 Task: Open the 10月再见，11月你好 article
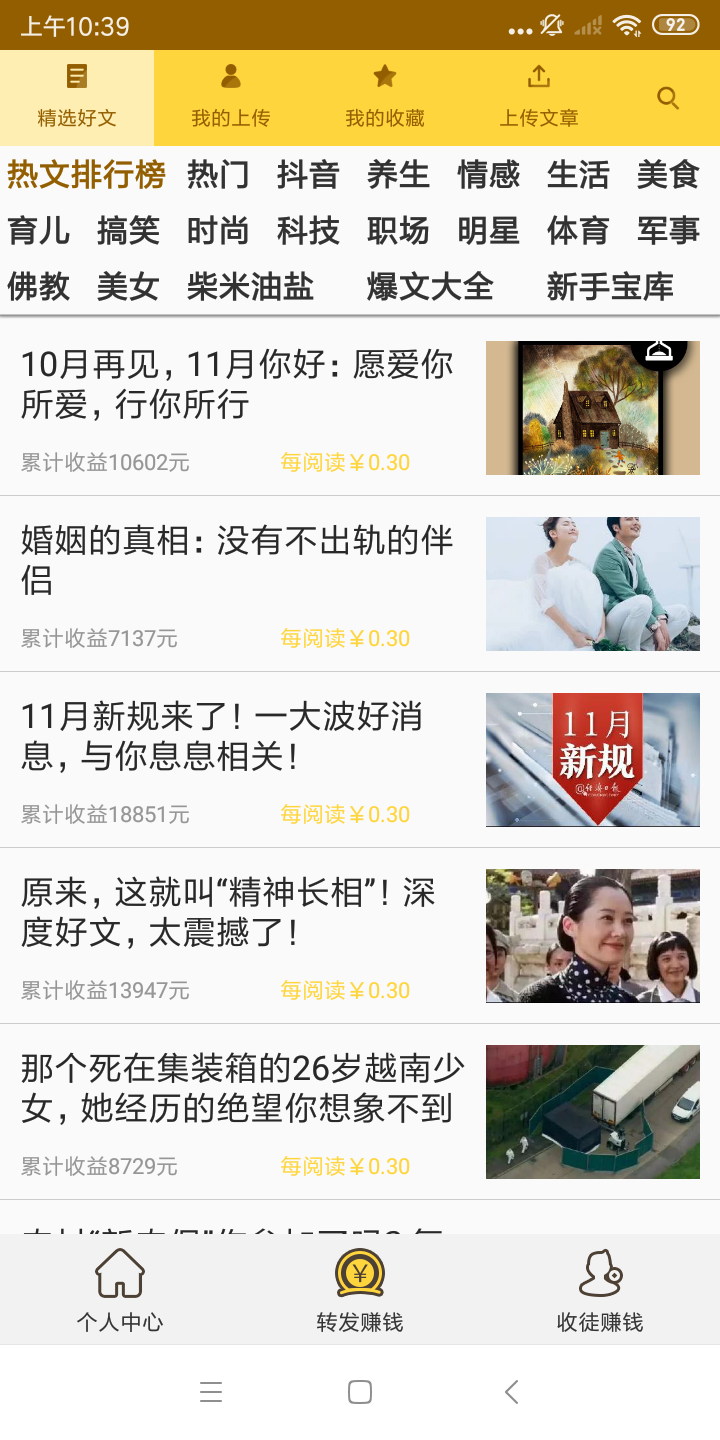(237, 385)
